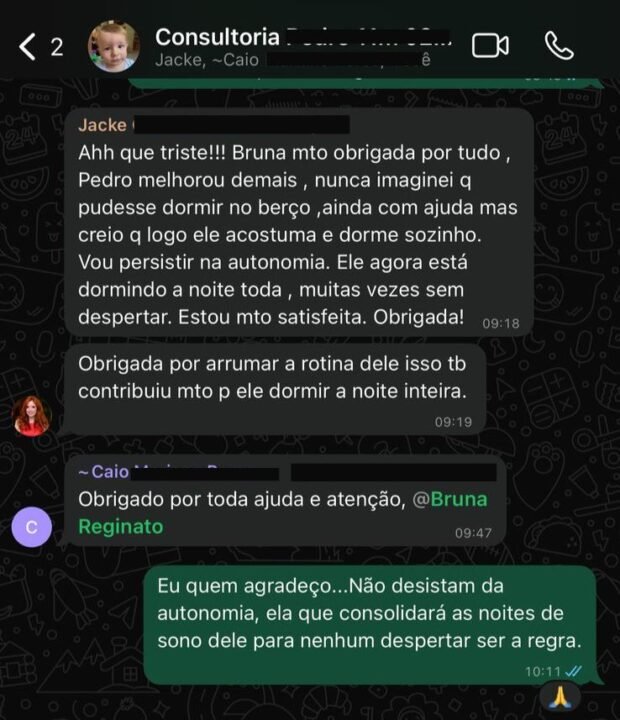This screenshot has height=720, width=620.
Task: Open Consultoria group info
Action: coord(300,46)
